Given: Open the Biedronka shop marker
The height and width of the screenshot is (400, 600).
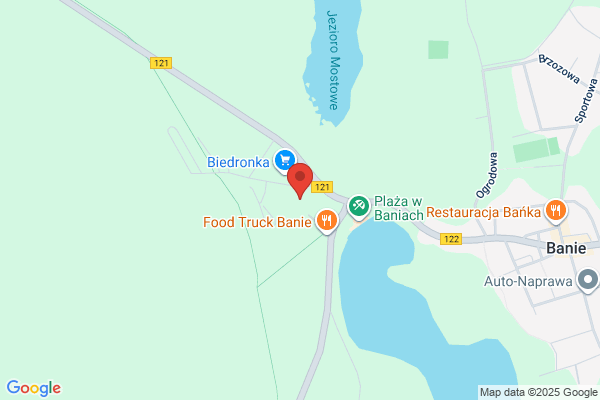Looking at the screenshot, I should (x=285, y=161).
